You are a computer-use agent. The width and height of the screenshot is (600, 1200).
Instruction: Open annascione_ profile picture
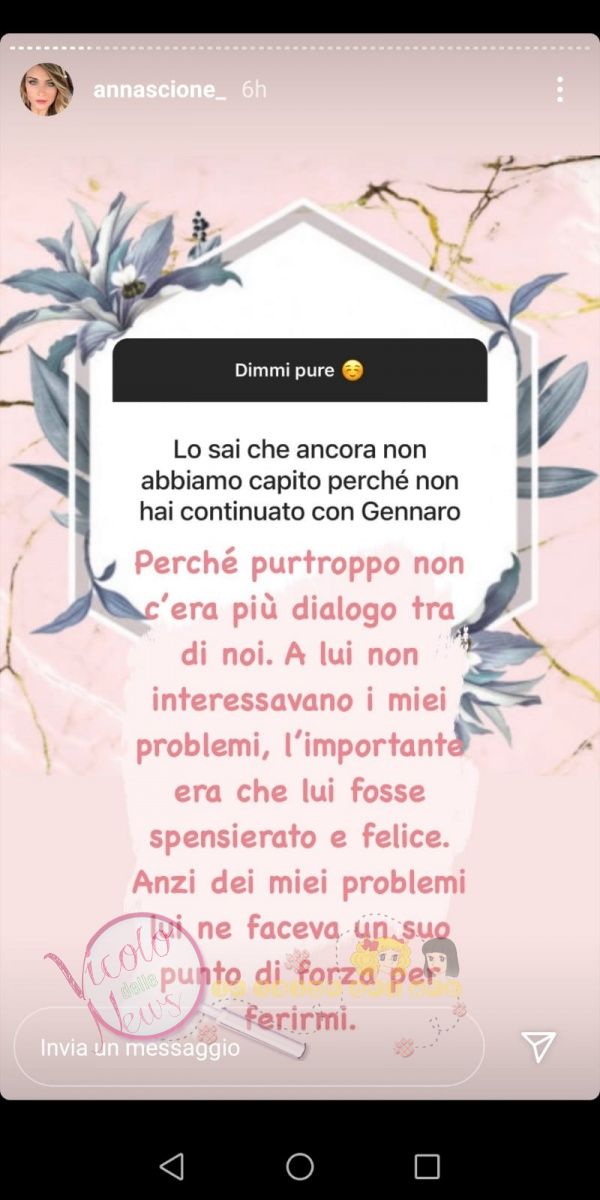[46, 90]
